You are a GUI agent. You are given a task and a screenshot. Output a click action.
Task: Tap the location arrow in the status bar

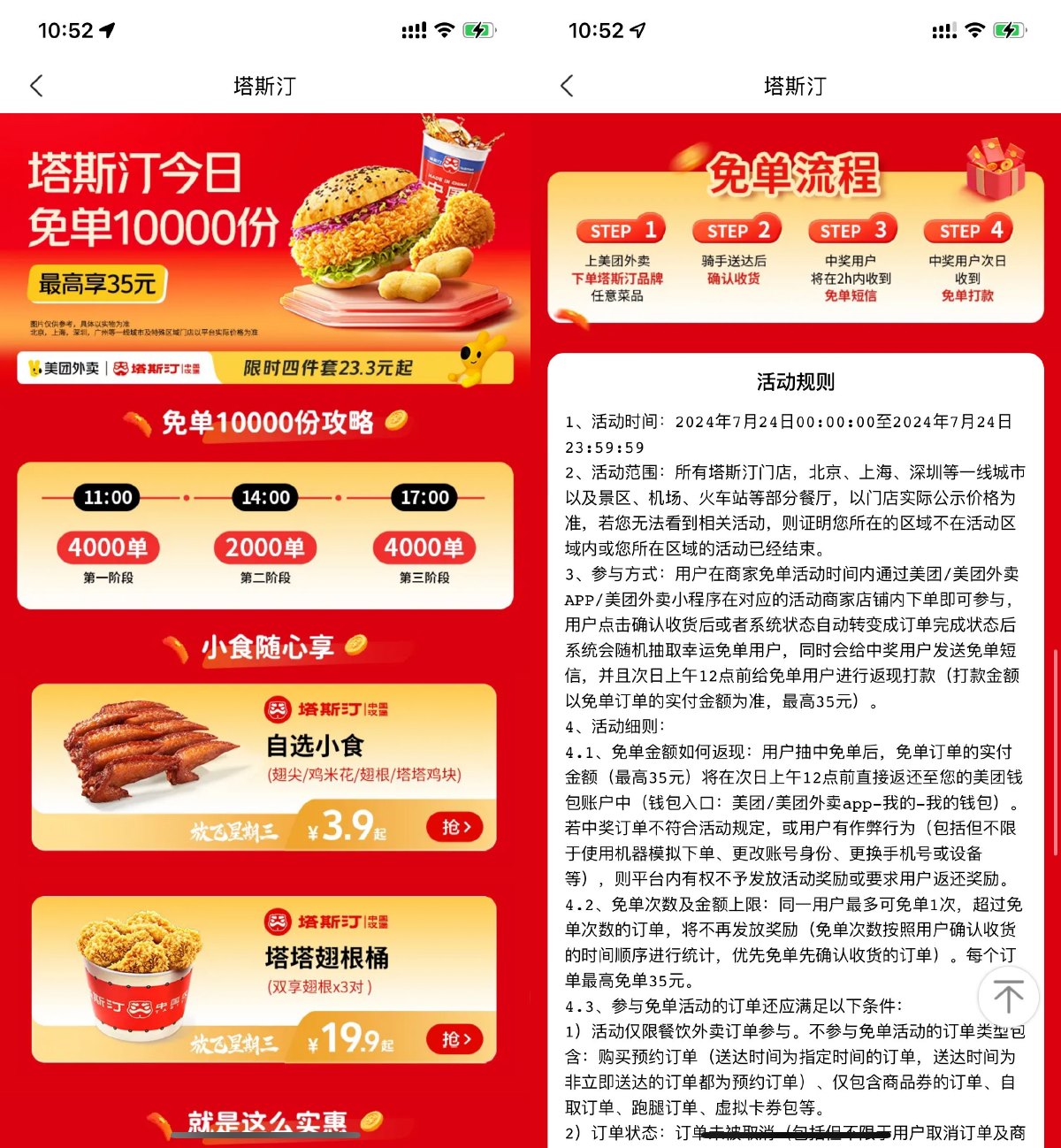pyautogui.click(x=106, y=29)
